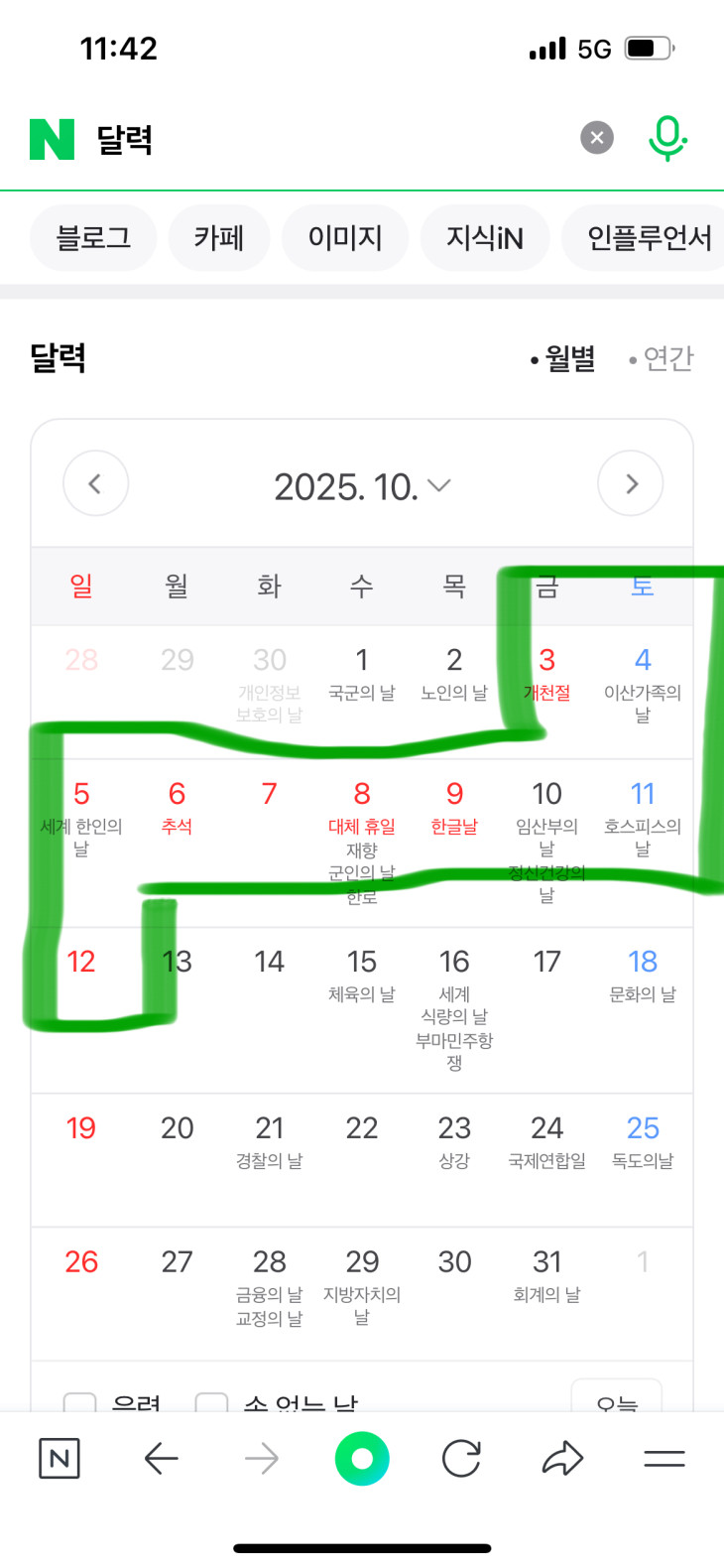
Task: Start voice search with the microphone
Action: coord(667,138)
